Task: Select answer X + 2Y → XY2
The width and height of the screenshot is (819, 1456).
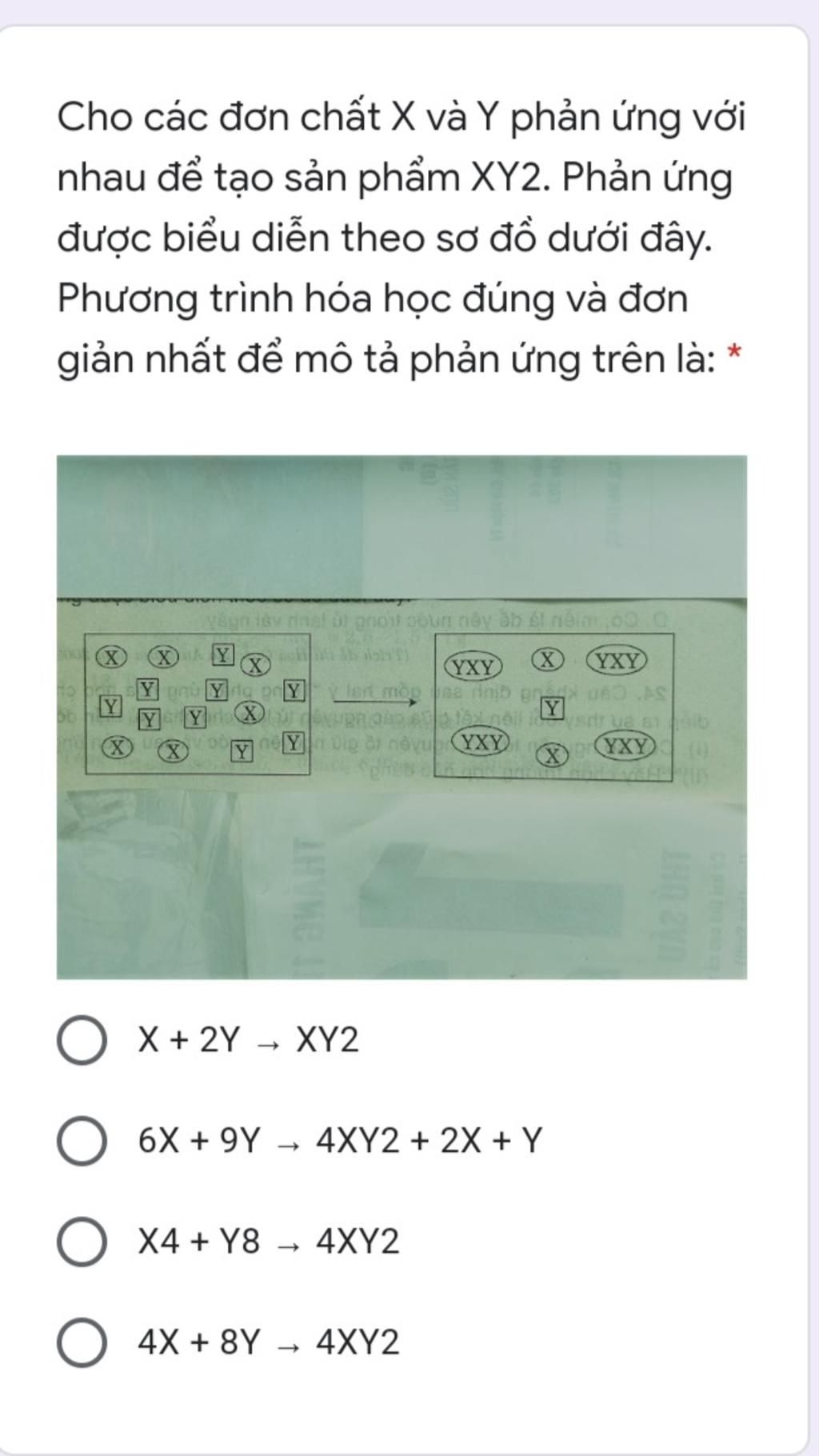Action: [82, 1041]
